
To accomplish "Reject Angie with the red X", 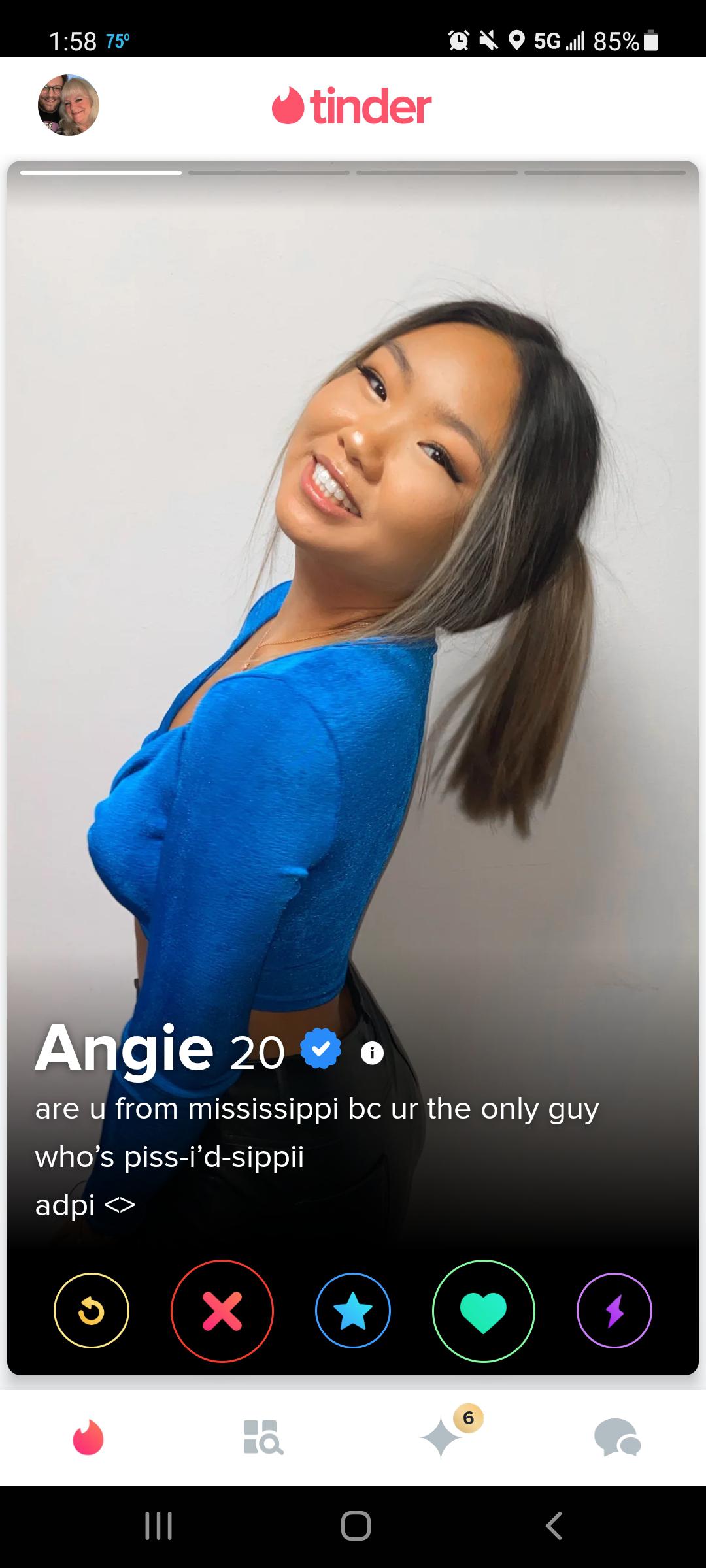I will point(222,1311).
